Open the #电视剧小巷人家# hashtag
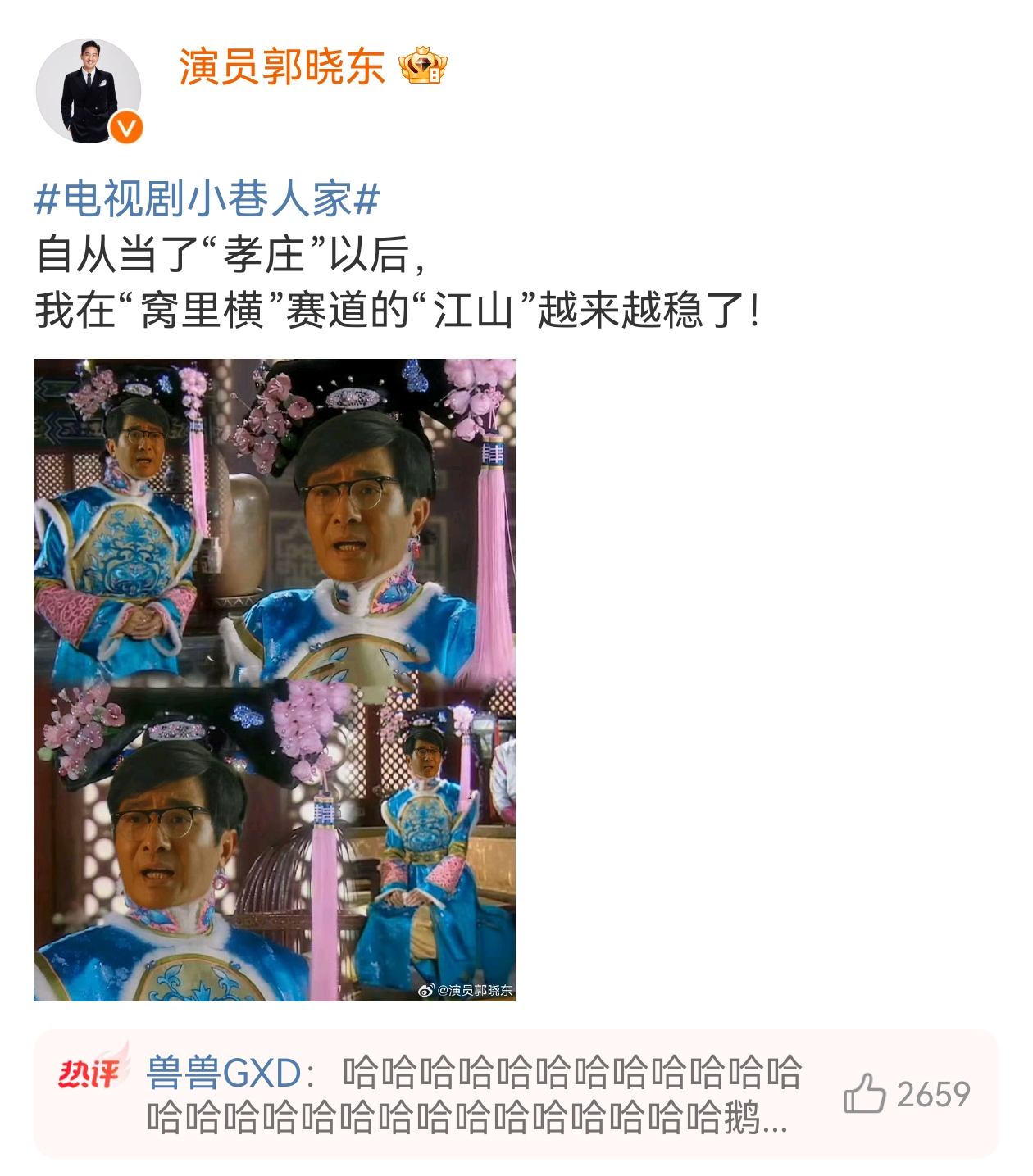The width and height of the screenshot is (1033, 1176). pos(207,199)
